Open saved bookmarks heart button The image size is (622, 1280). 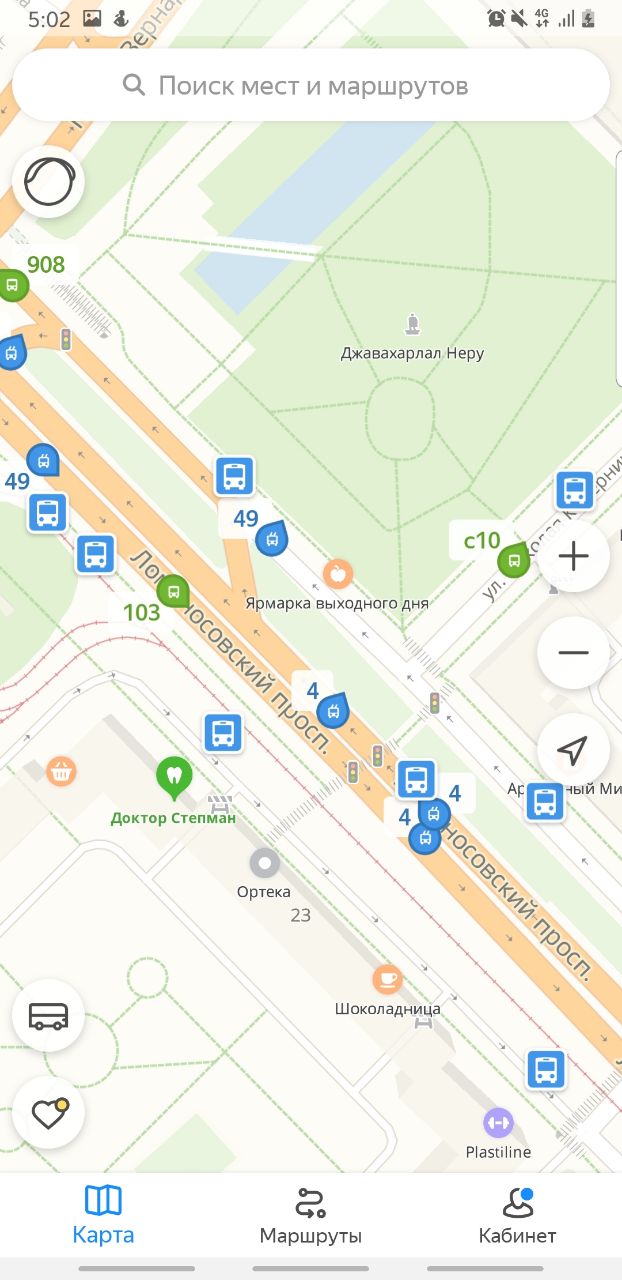(48, 1113)
